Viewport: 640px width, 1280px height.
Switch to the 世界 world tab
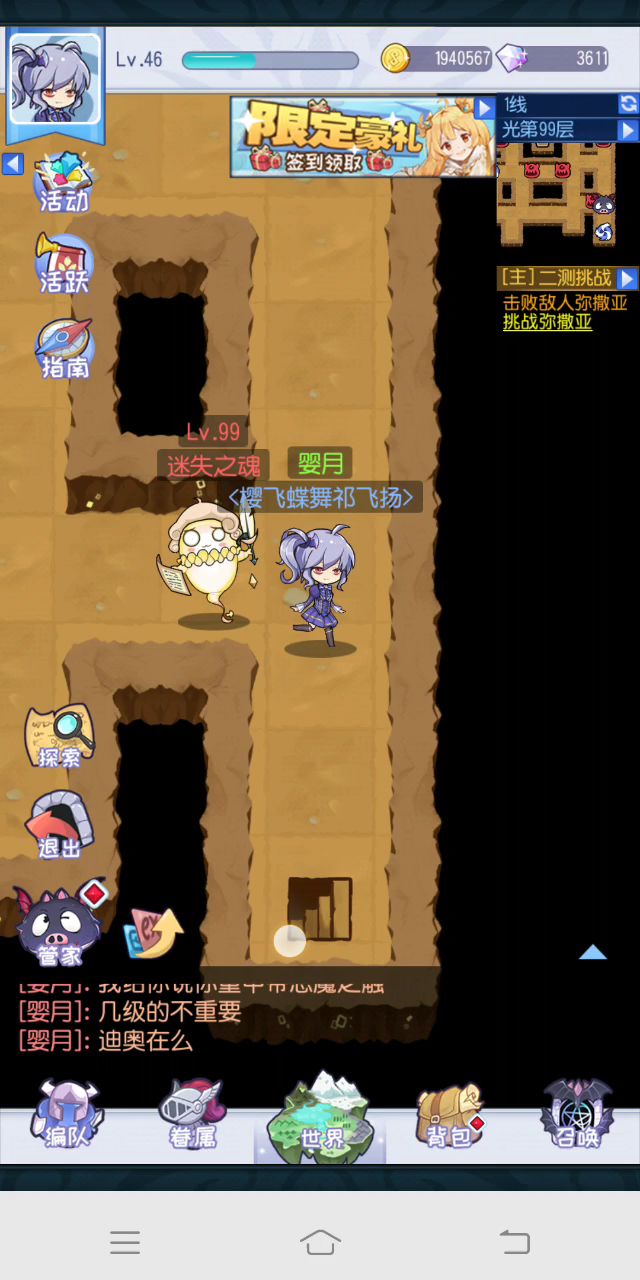point(320,1116)
